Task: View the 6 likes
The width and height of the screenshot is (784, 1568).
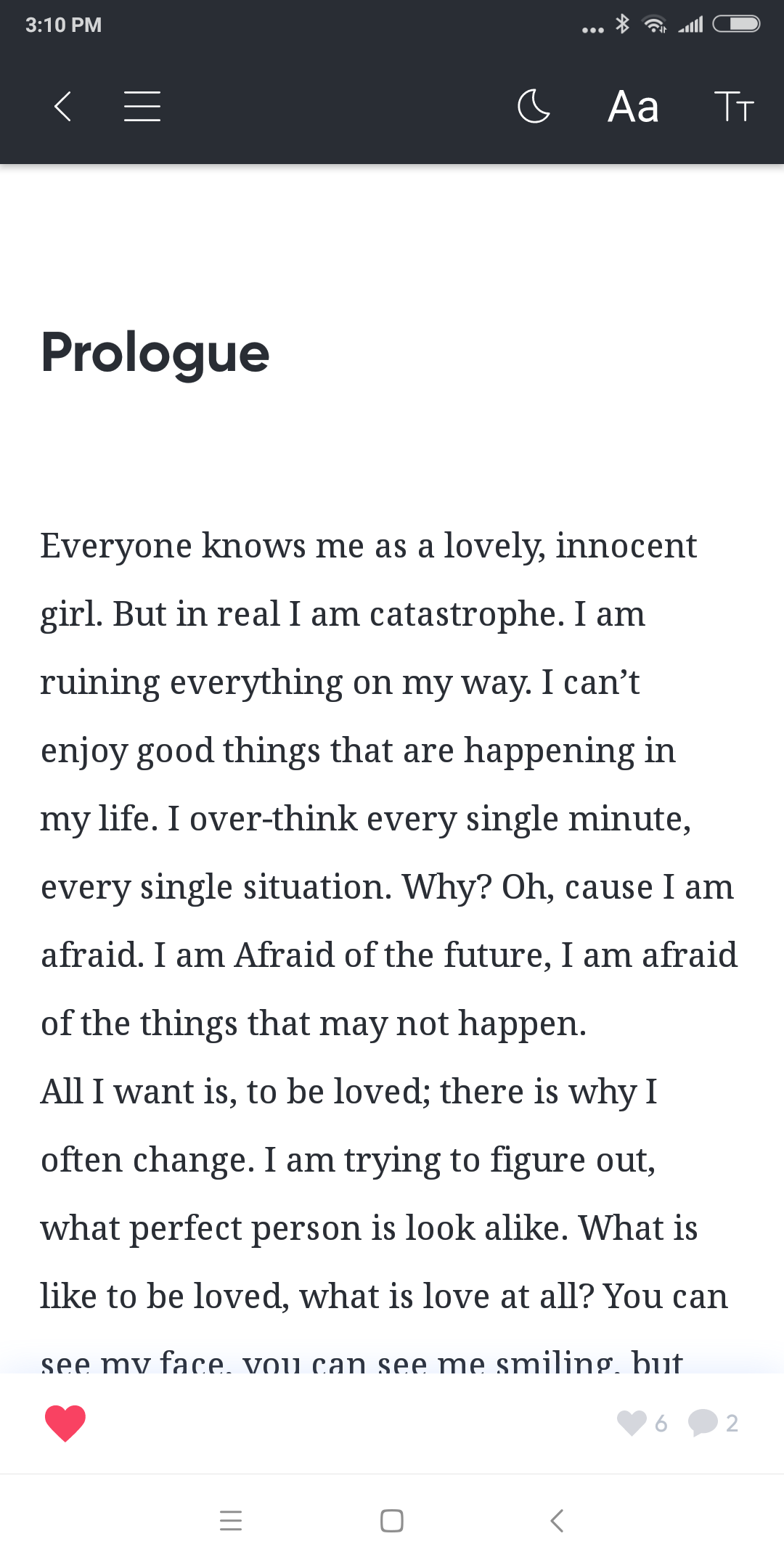Action: pyautogui.click(x=642, y=1423)
